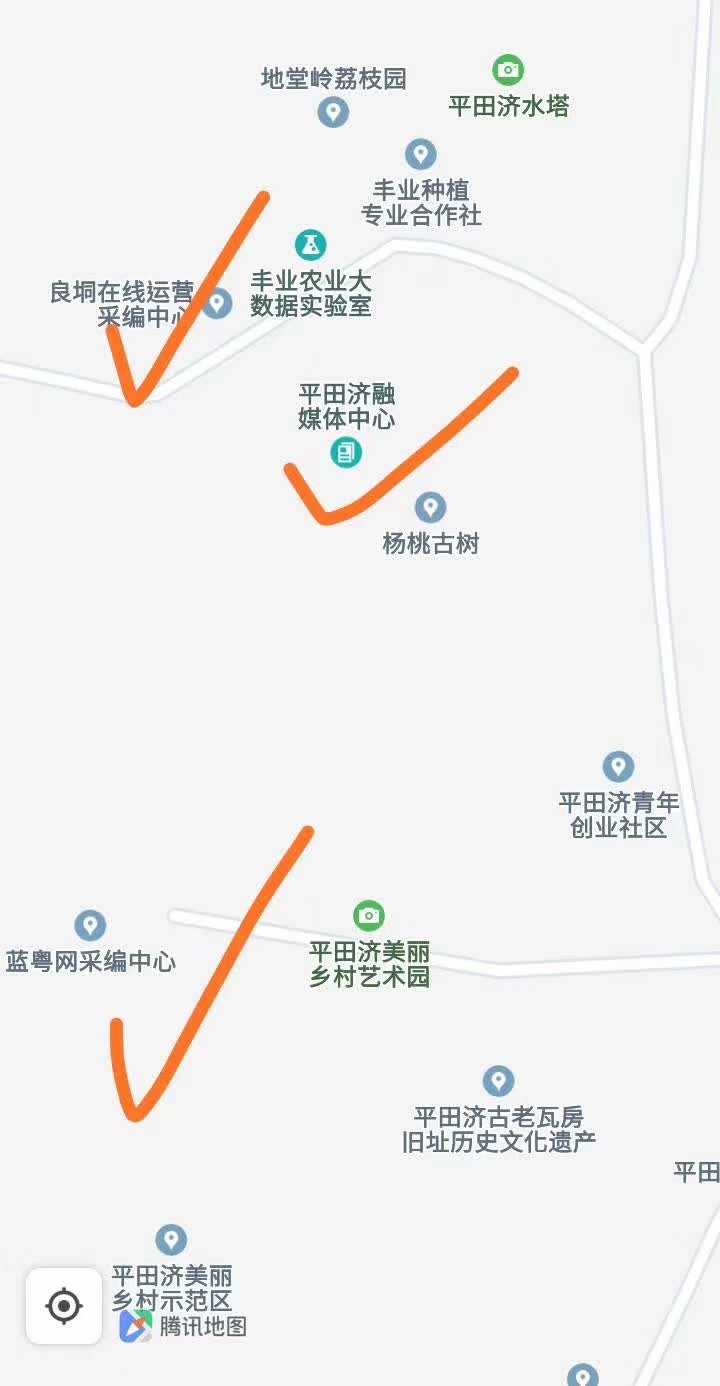Open the 平田济美丽乡村艺术园 photo spot marker
The width and height of the screenshot is (720, 1386).
coord(369,915)
